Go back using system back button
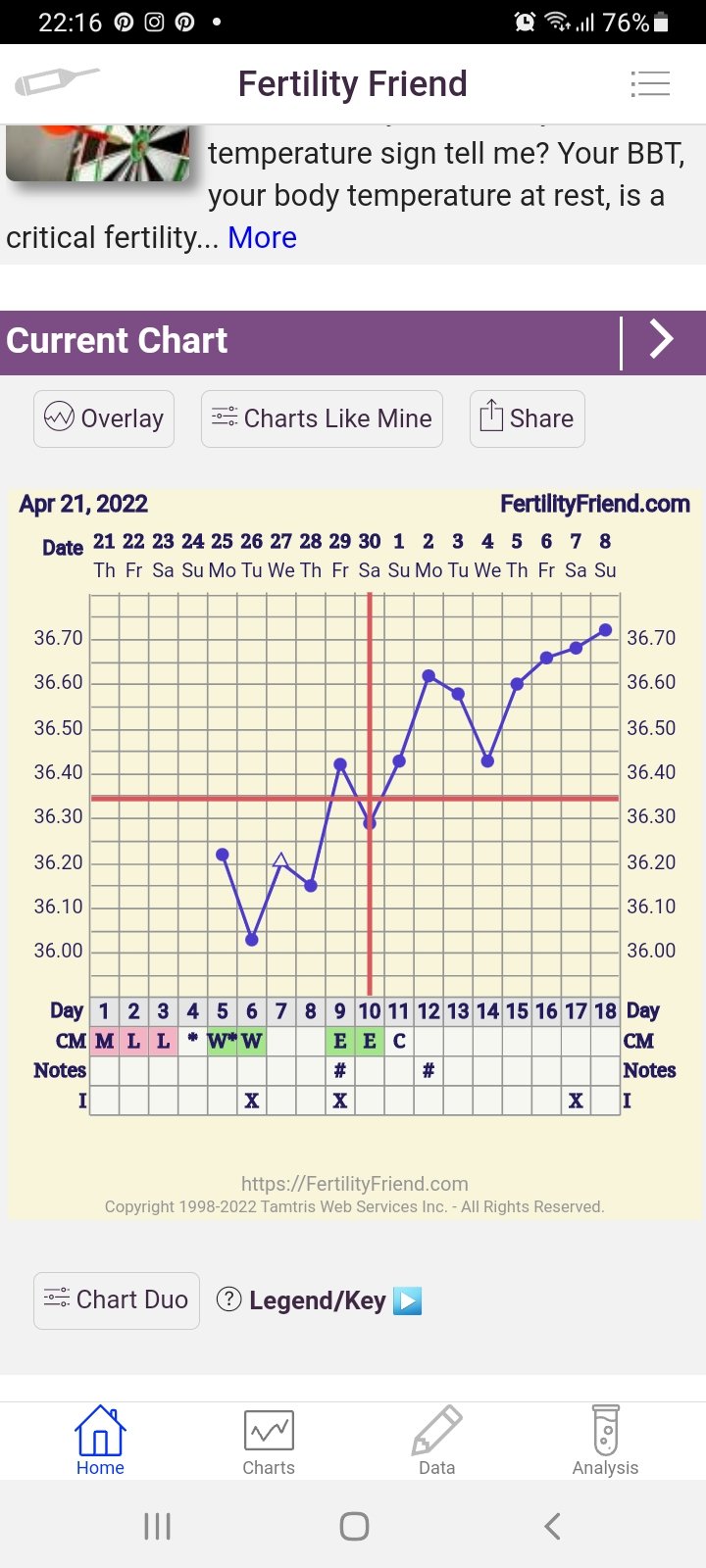Image resolution: width=706 pixels, height=1568 pixels. 552,1526
